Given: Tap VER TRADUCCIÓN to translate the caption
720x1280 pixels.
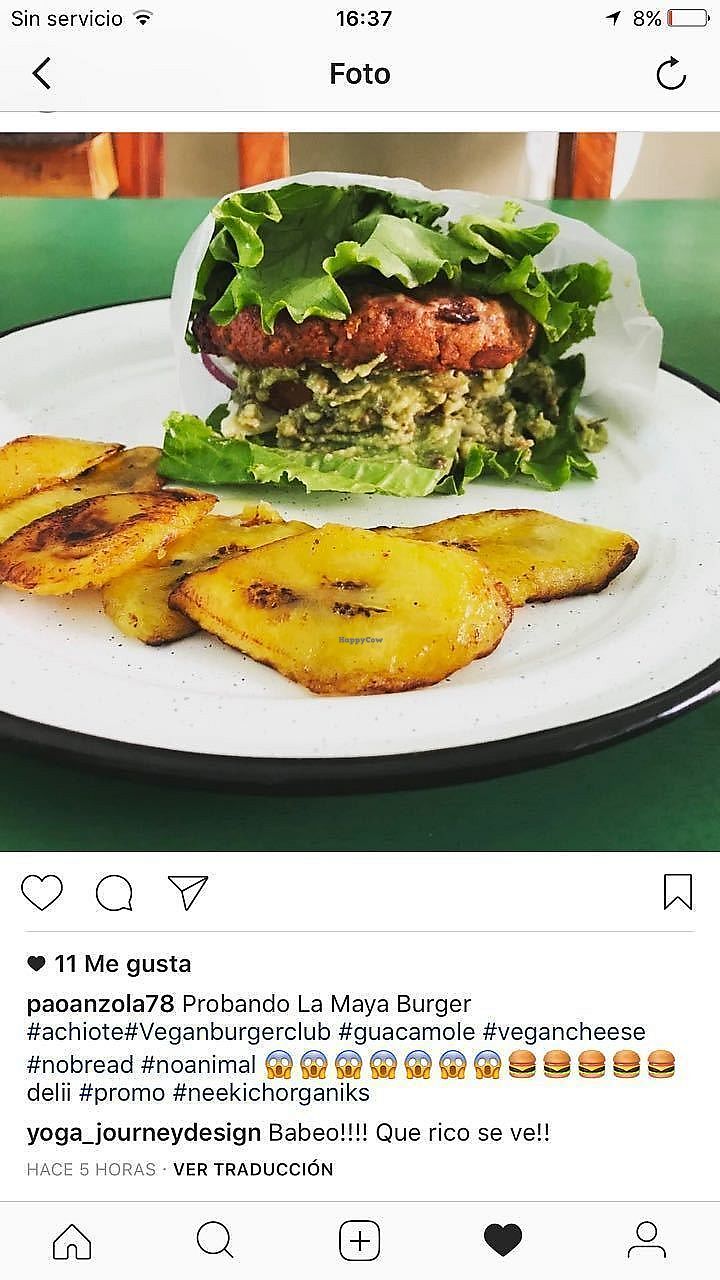Looking at the screenshot, I should click(253, 1169).
